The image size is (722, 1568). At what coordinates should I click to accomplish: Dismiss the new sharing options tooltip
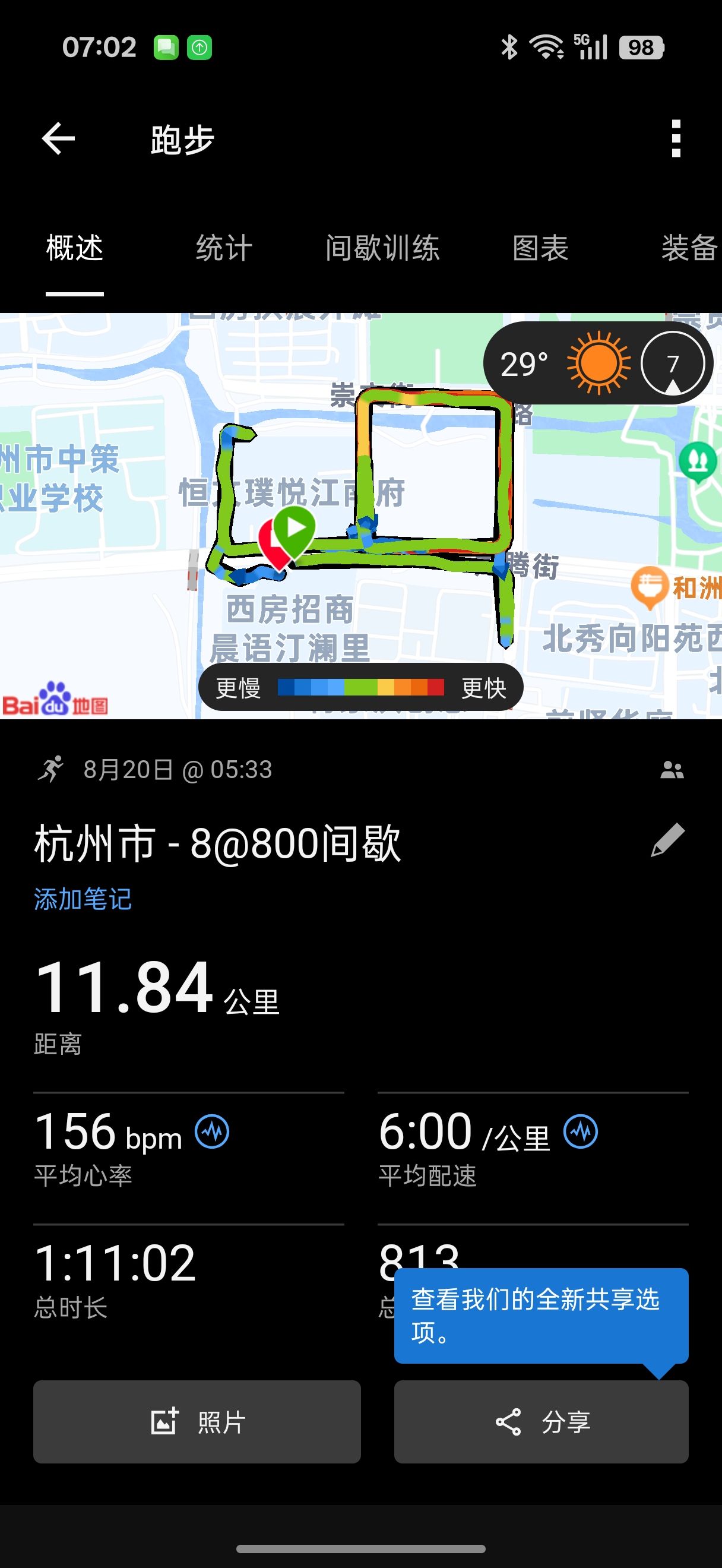click(541, 1316)
